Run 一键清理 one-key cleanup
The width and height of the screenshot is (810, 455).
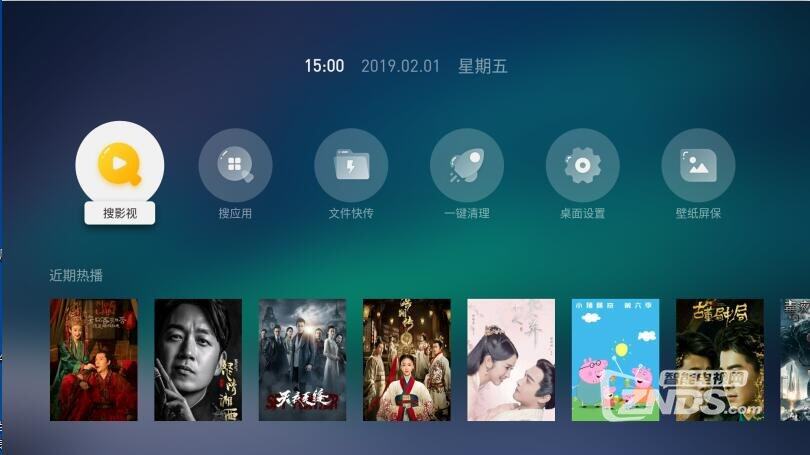(x=467, y=165)
